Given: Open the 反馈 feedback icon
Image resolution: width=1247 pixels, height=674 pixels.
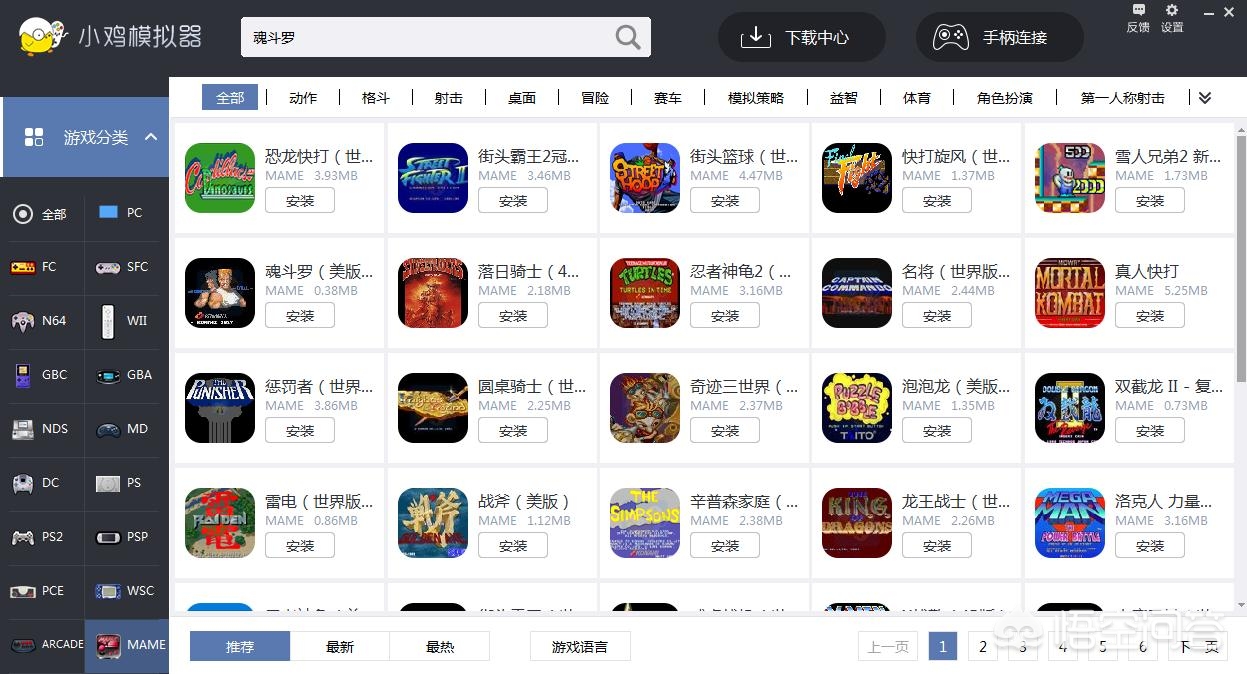Looking at the screenshot, I should tap(1138, 18).
